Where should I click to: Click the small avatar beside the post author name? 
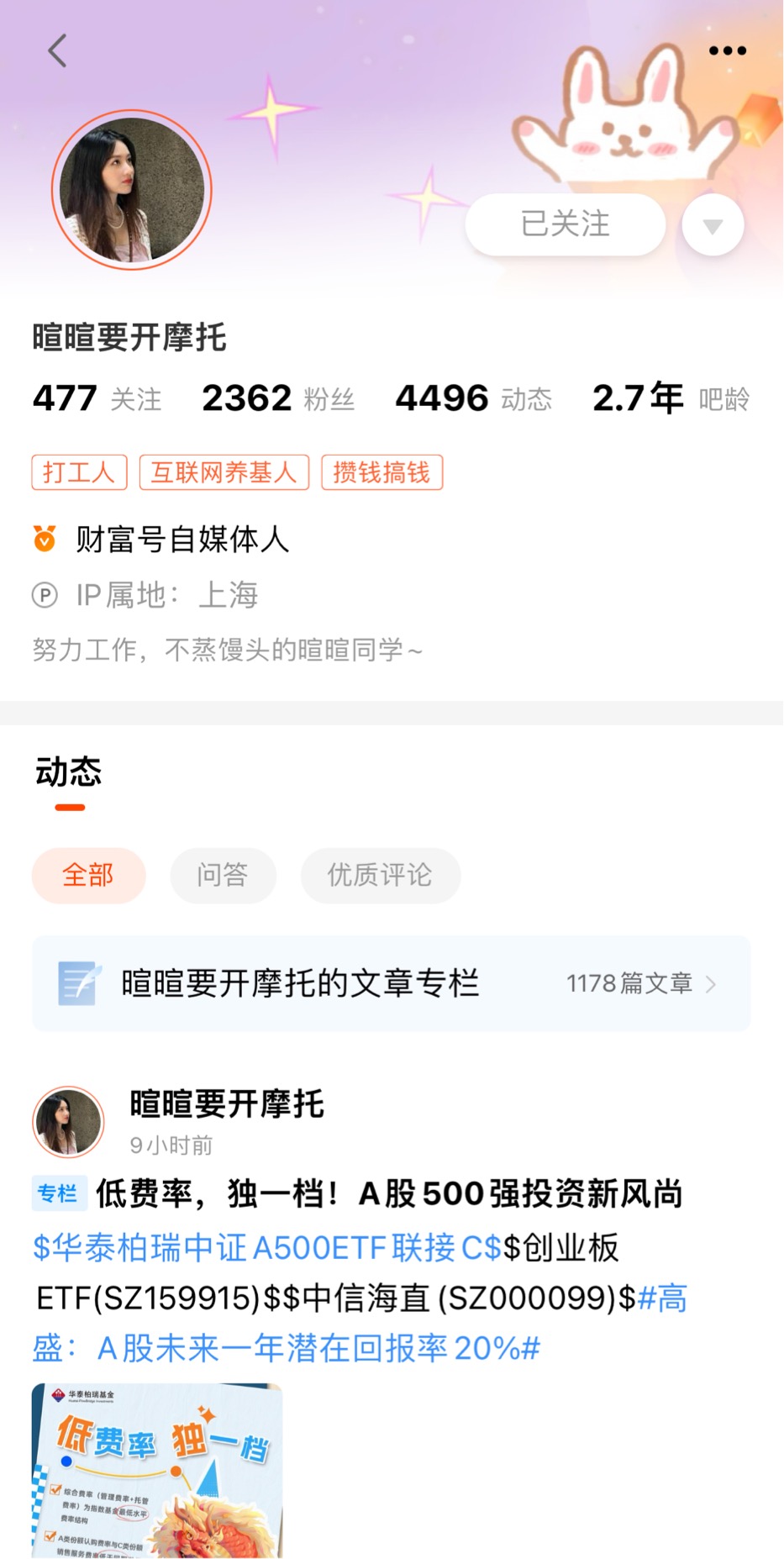[x=68, y=1122]
